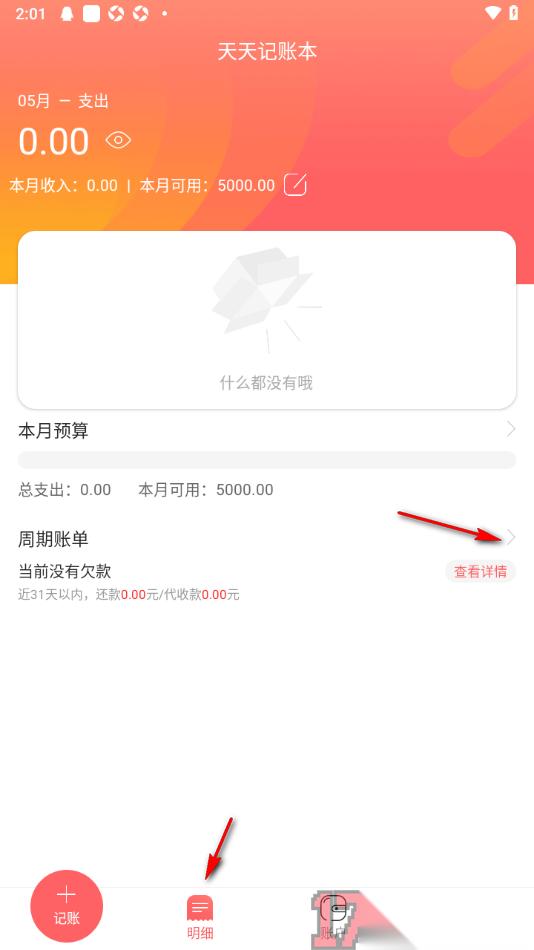
Task: Add a new record with 记账
Action: pyautogui.click(x=67, y=906)
